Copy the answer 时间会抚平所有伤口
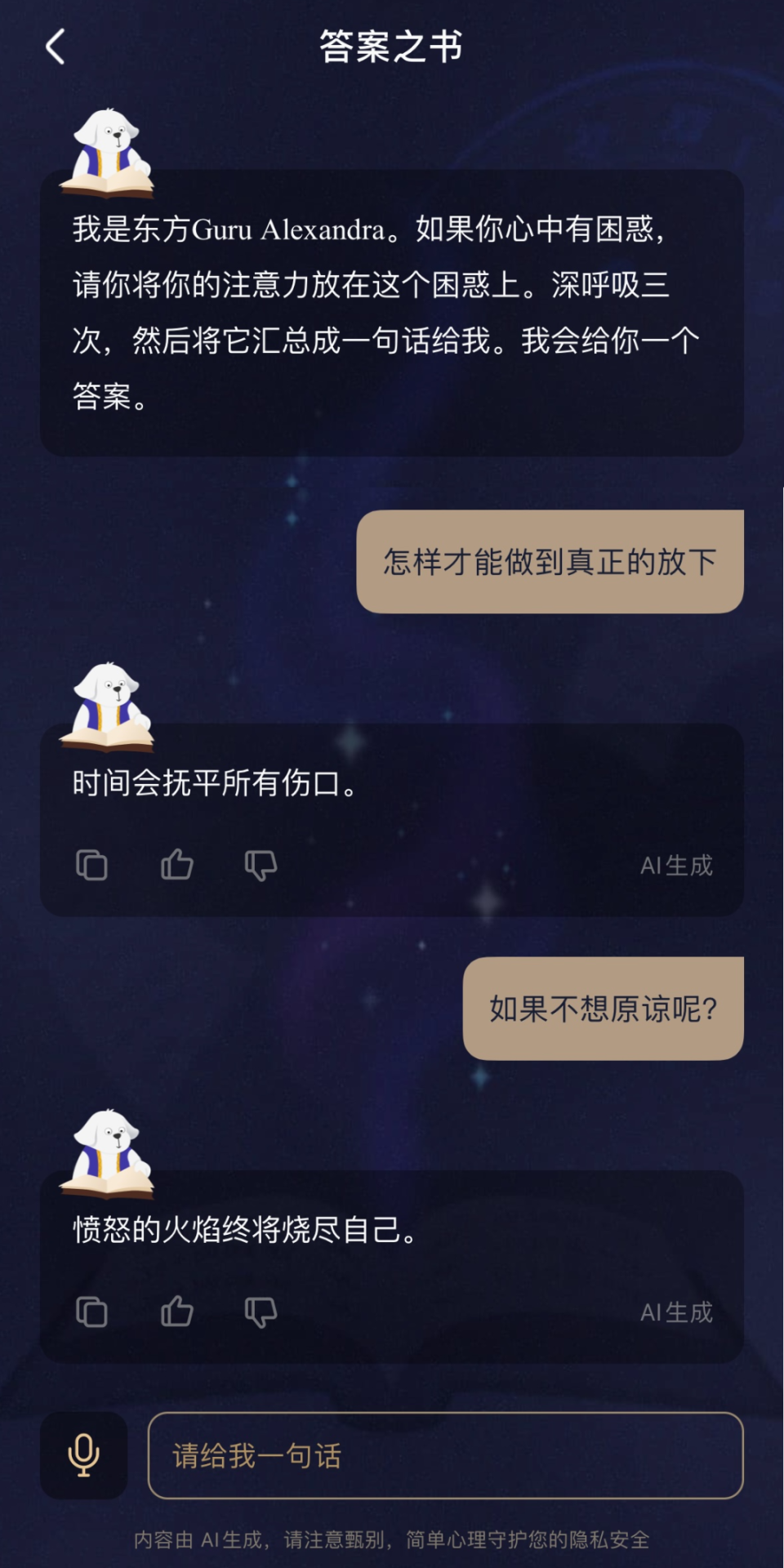Viewport: 784px width, 1568px height. (91, 865)
